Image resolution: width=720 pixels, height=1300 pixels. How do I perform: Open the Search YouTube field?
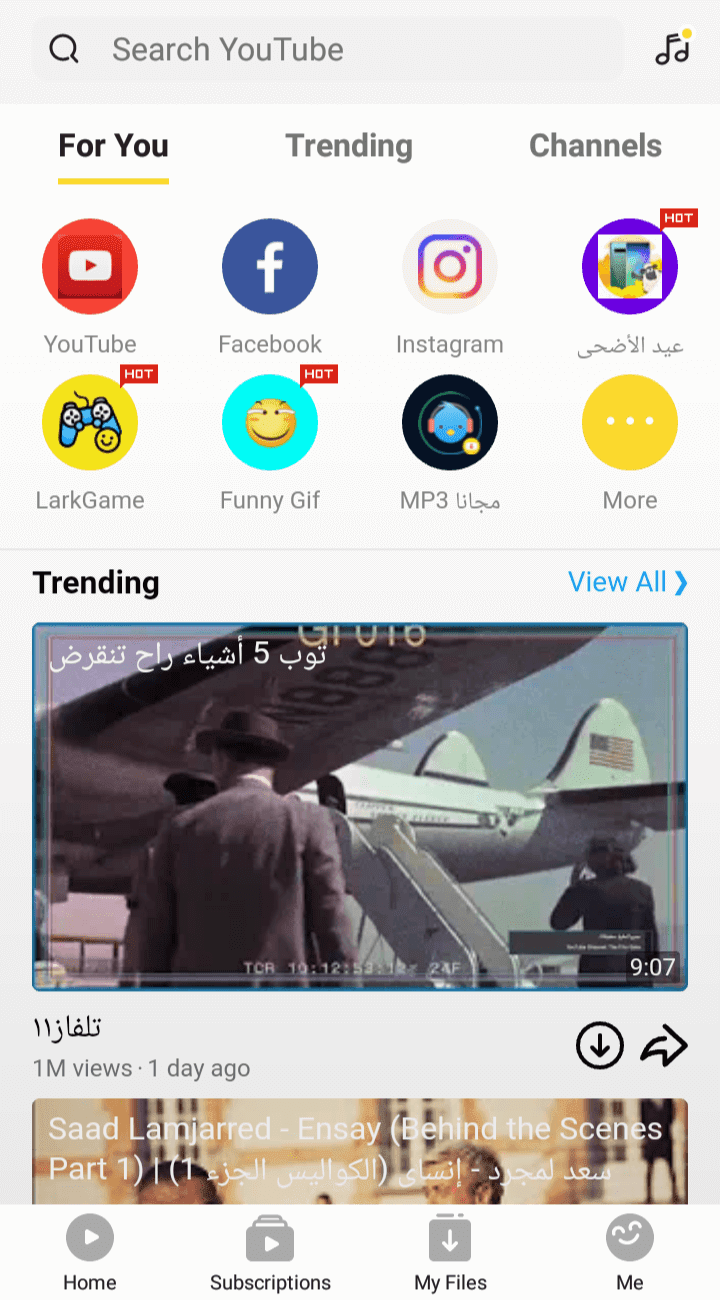pos(328,49)
